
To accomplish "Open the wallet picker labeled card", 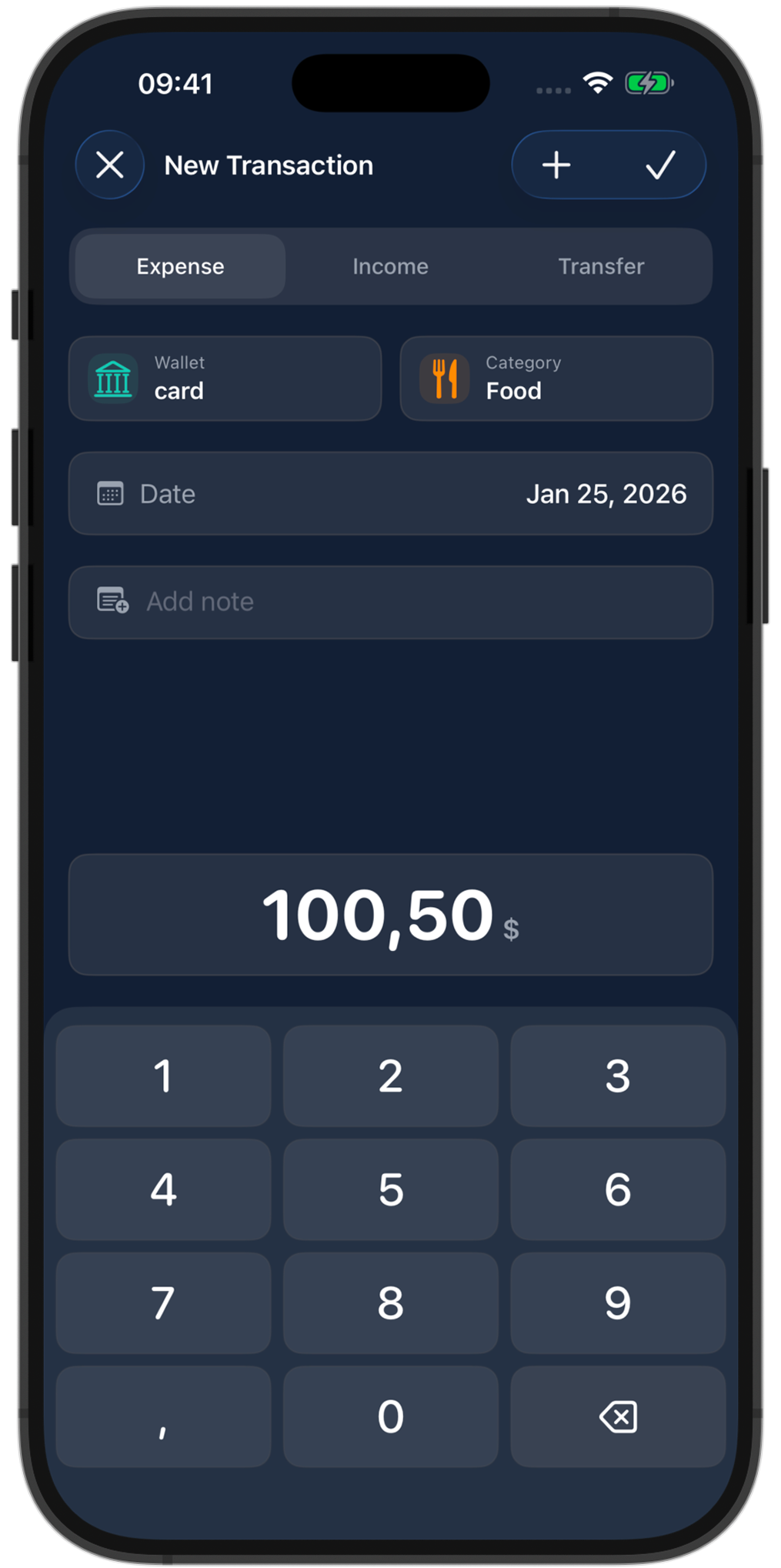I will (225, 378).
